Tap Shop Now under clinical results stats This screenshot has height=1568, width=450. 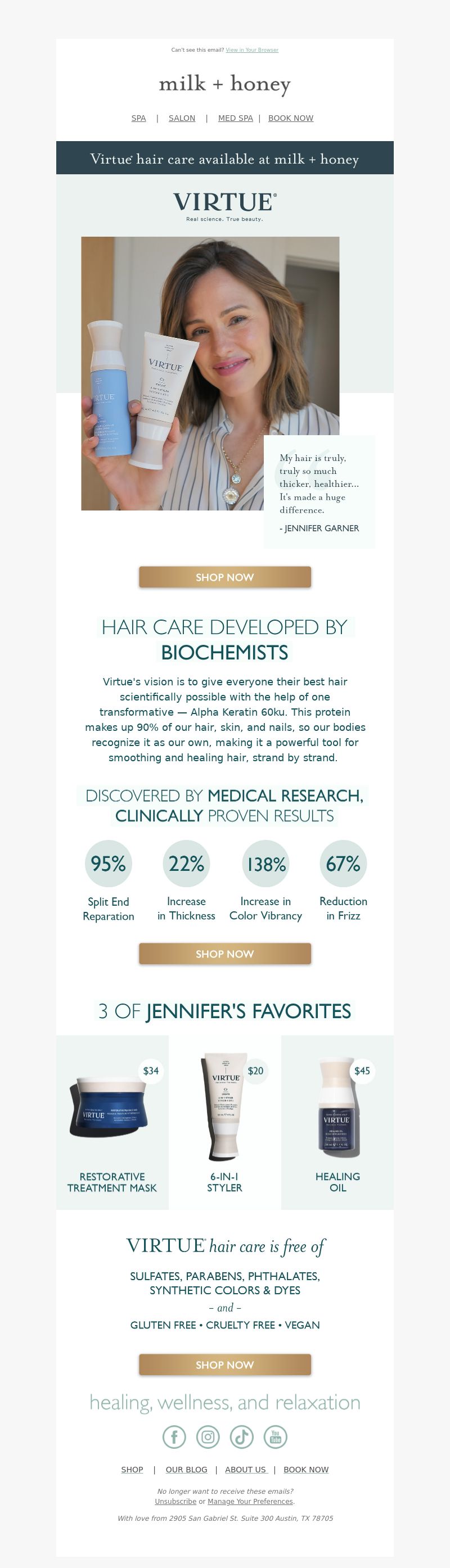pos(224,954)
